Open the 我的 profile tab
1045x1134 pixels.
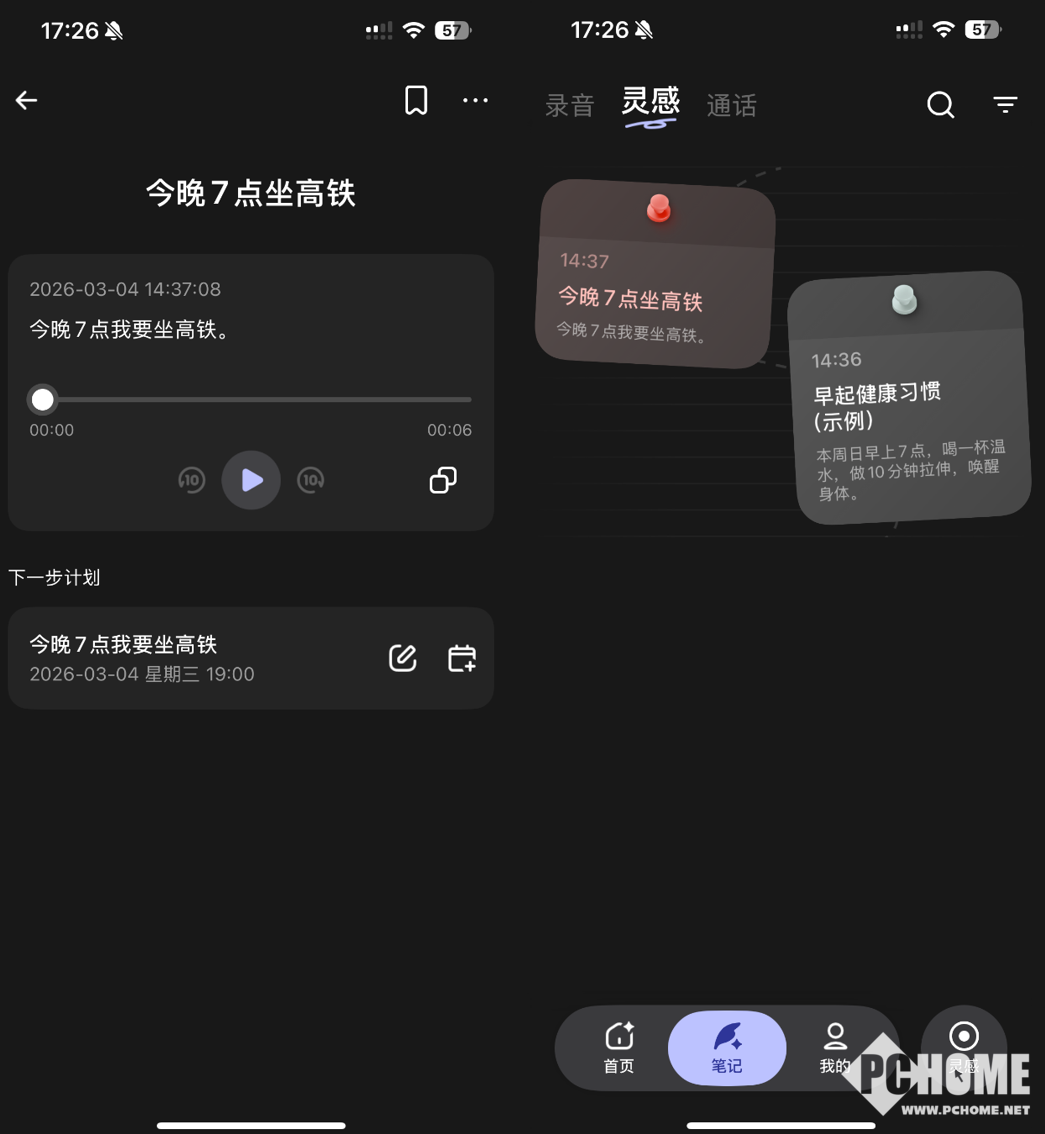click(x=835, y=1047)
